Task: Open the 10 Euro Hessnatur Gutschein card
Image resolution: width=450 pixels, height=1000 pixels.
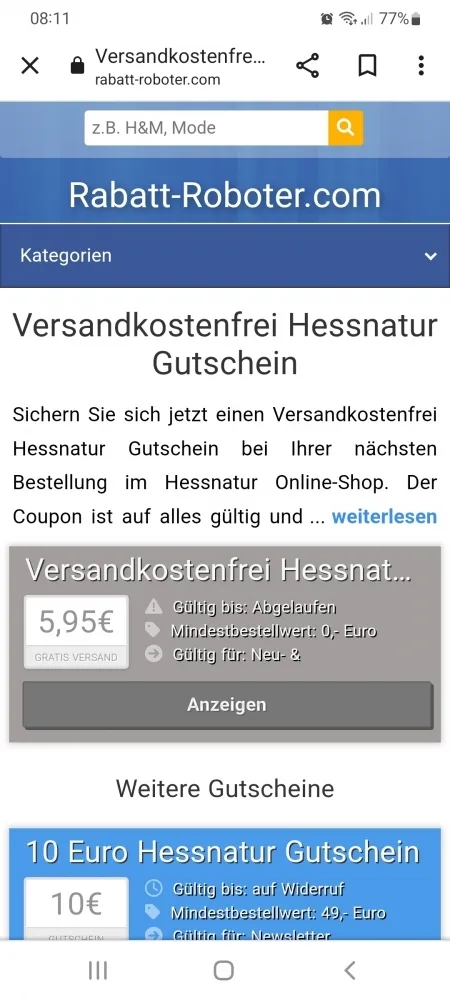Action: point(225,884)
